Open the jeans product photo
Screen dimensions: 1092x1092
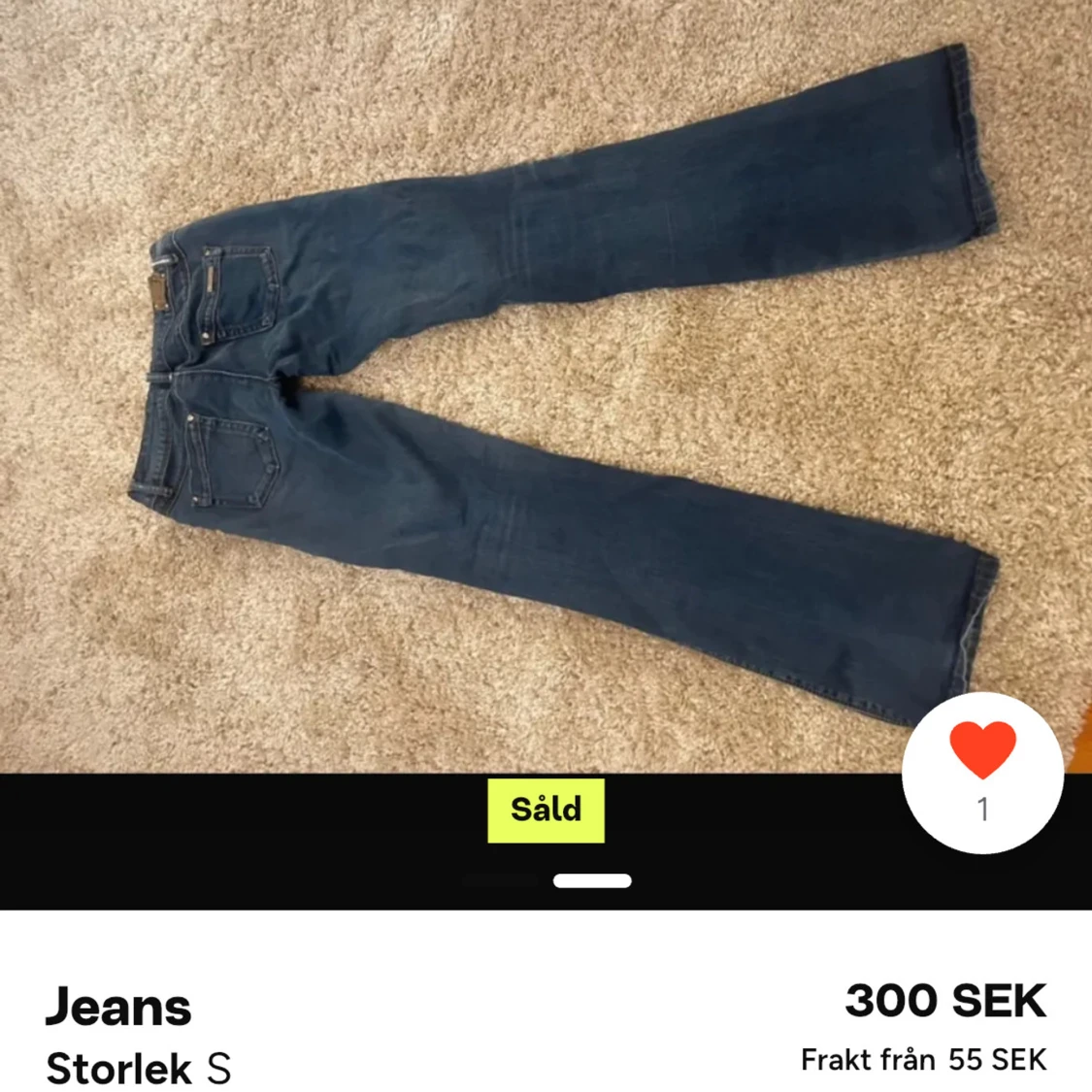(x=544, y=388)
